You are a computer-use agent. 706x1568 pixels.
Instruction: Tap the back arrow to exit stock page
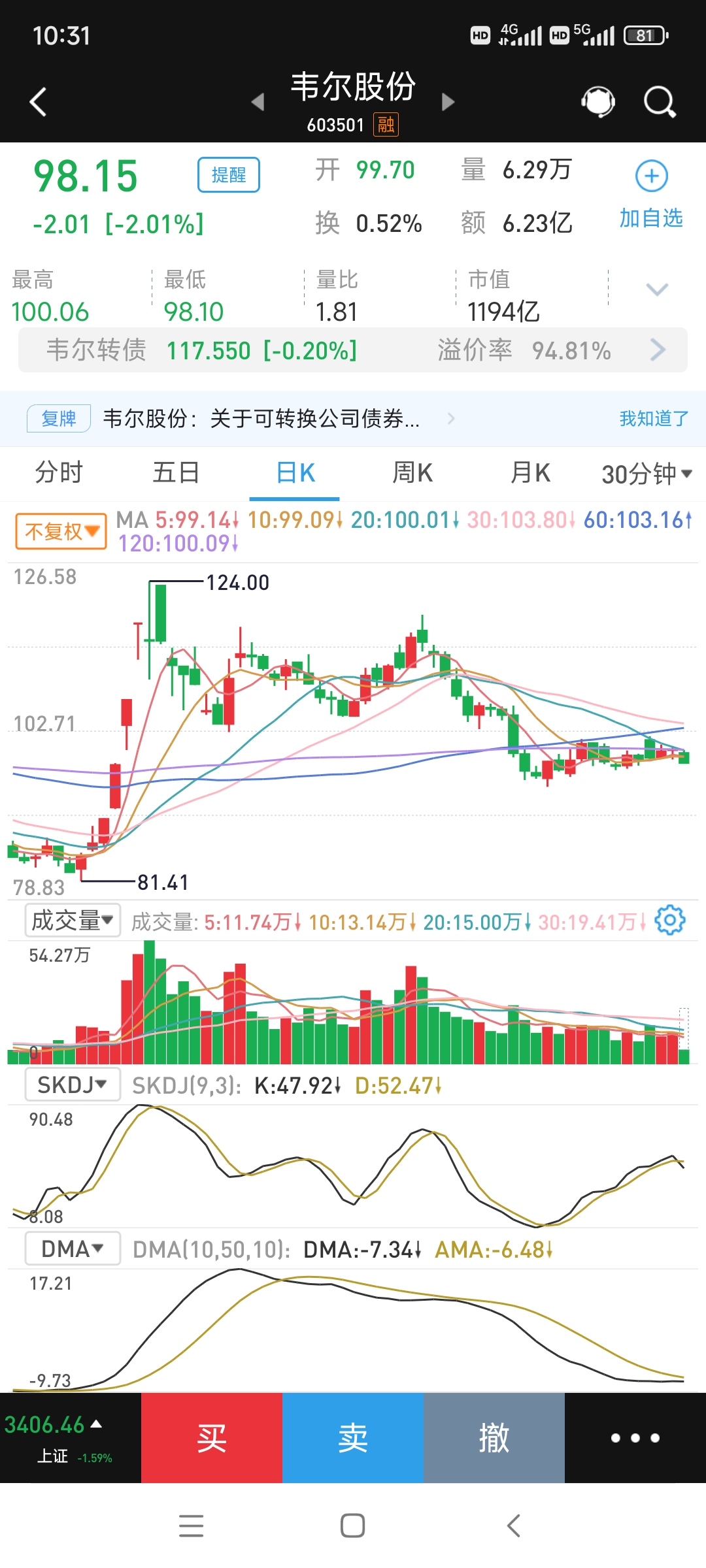pyautogui.click(x=37, y=101)
